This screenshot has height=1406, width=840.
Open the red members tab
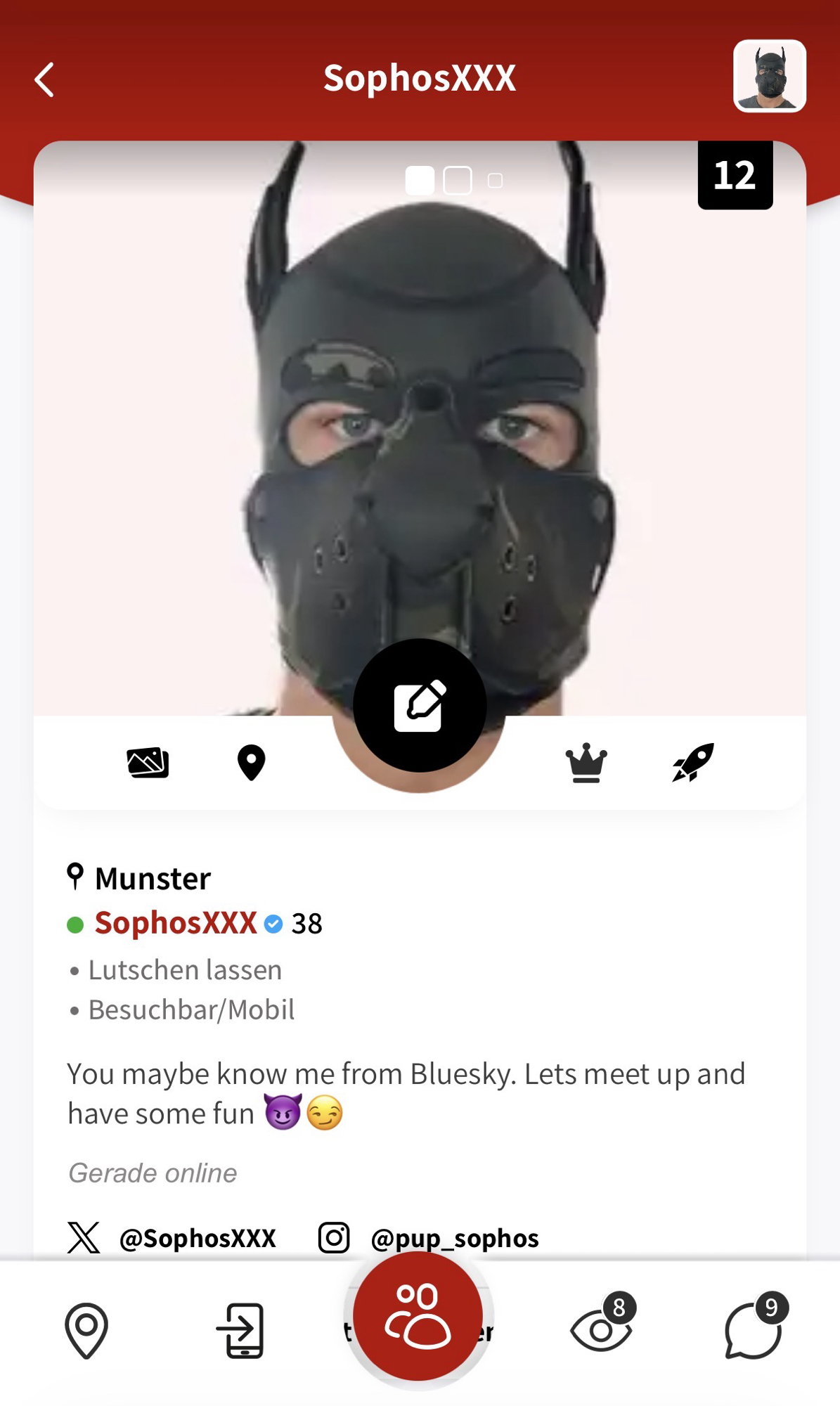tap(418, 1316)
